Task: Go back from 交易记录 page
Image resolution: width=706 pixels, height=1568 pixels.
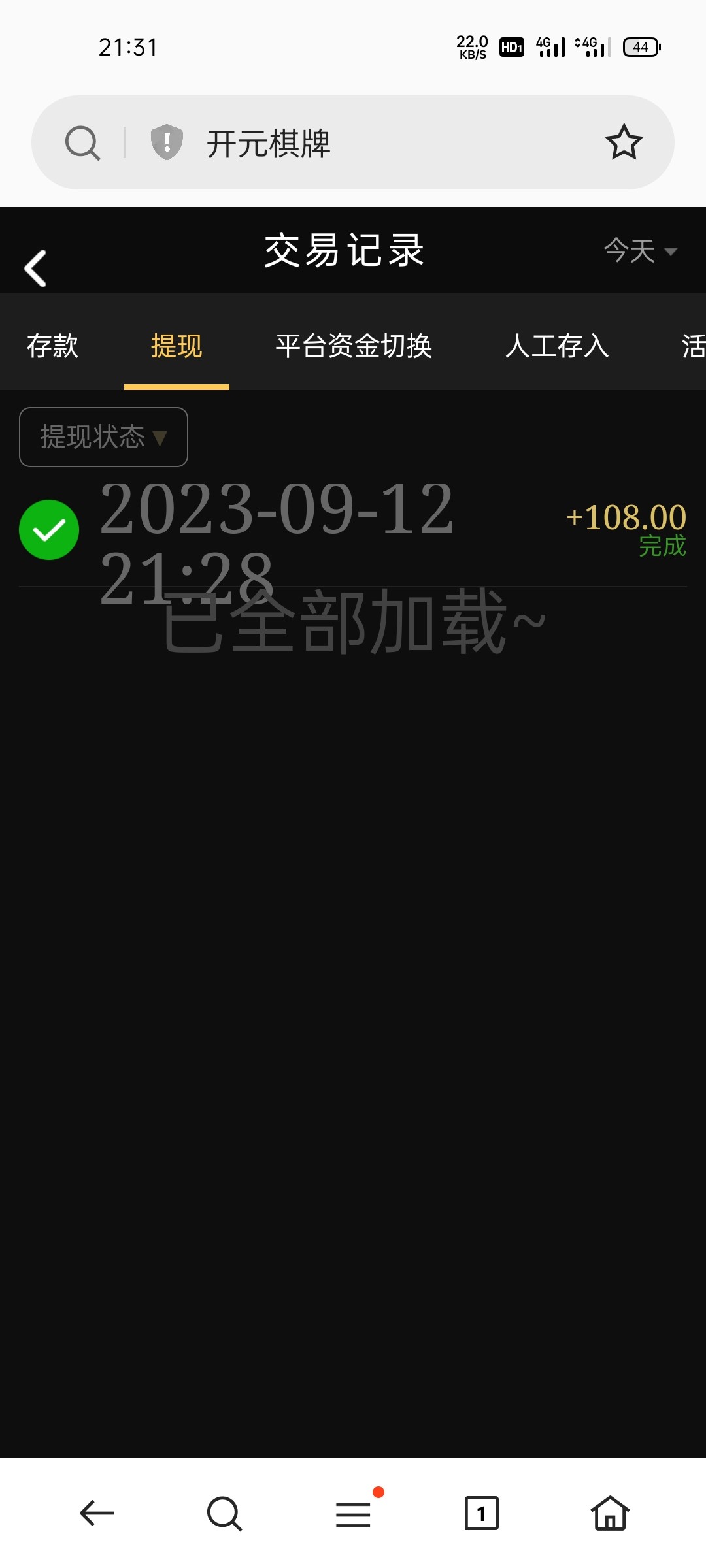Action: click(35, 268)
